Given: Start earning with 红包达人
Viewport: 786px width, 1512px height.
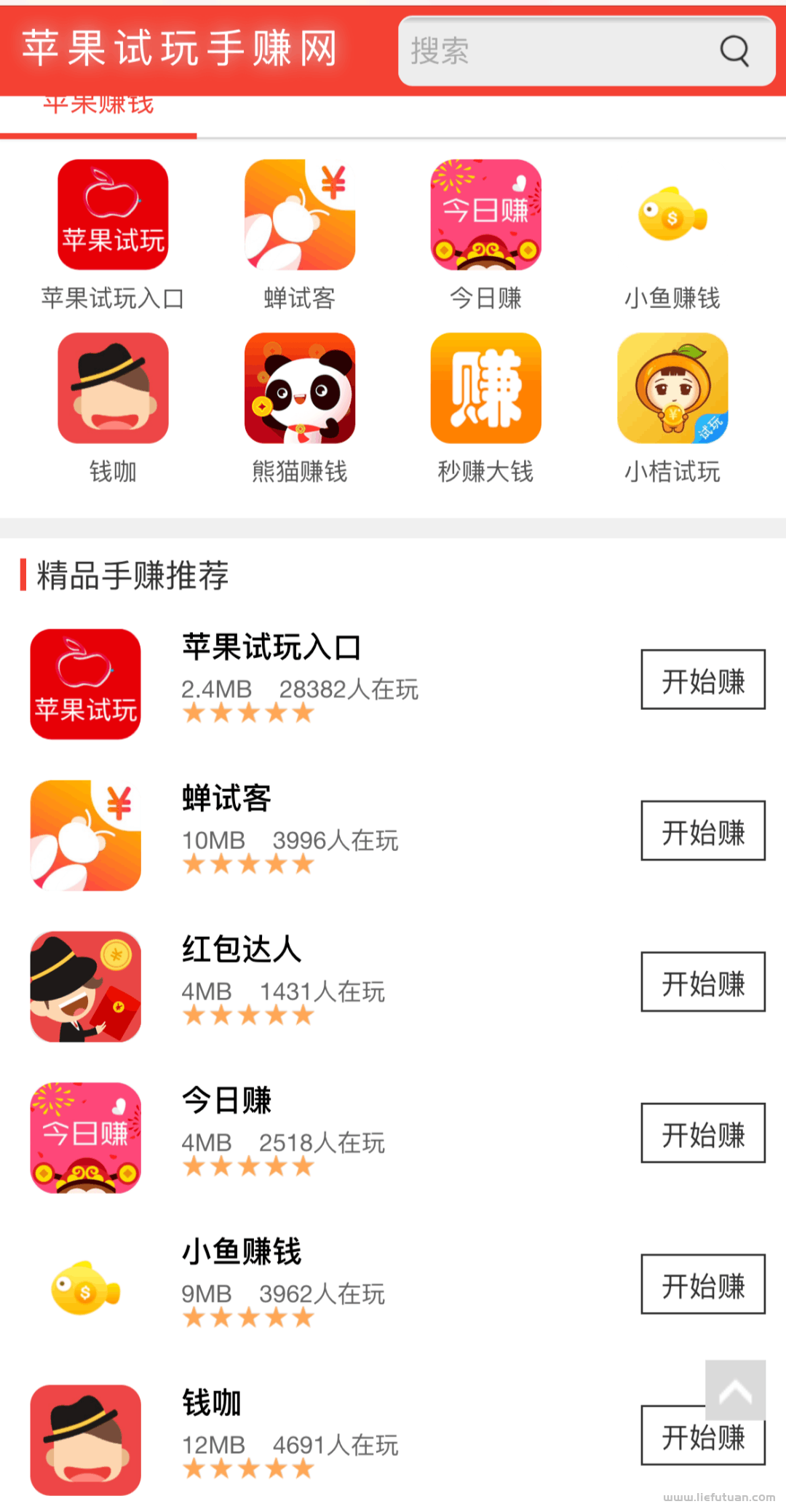Looking at the screenshot, I should [702, 982].
